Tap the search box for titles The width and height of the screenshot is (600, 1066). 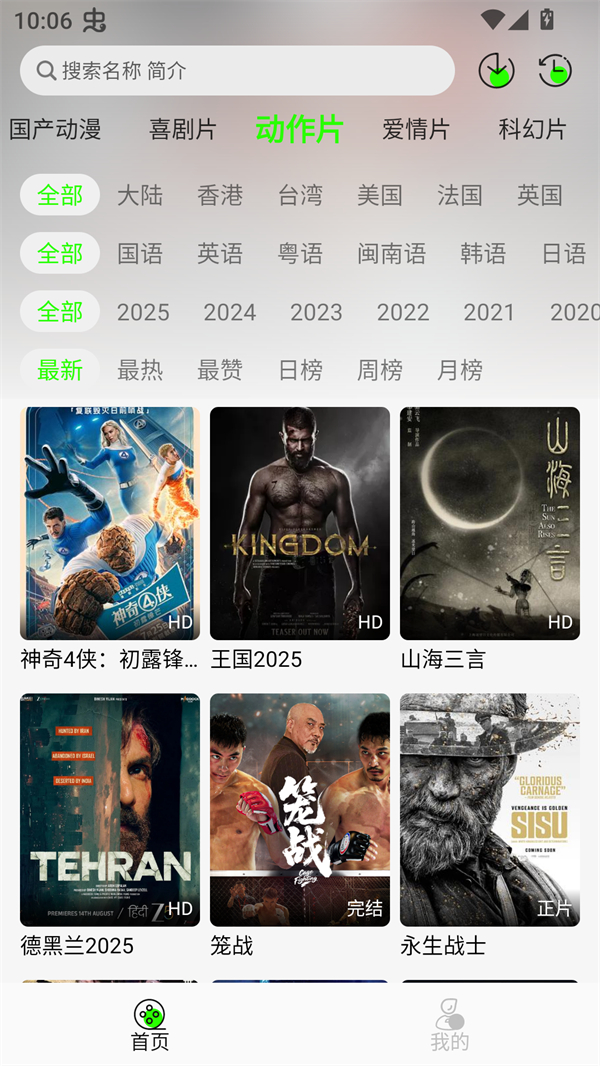pos(237,71)
